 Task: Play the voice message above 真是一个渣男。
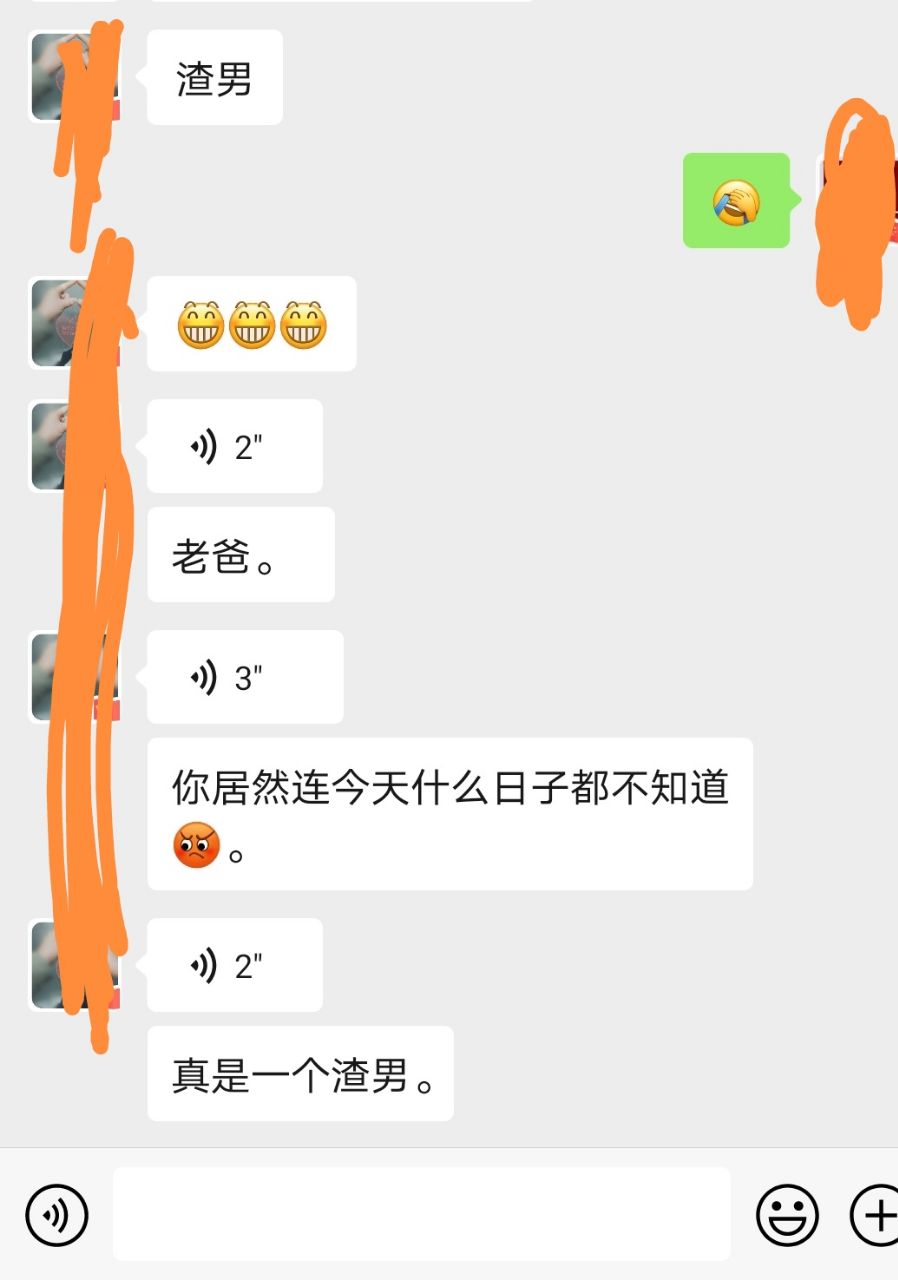[x=234, y=965]
